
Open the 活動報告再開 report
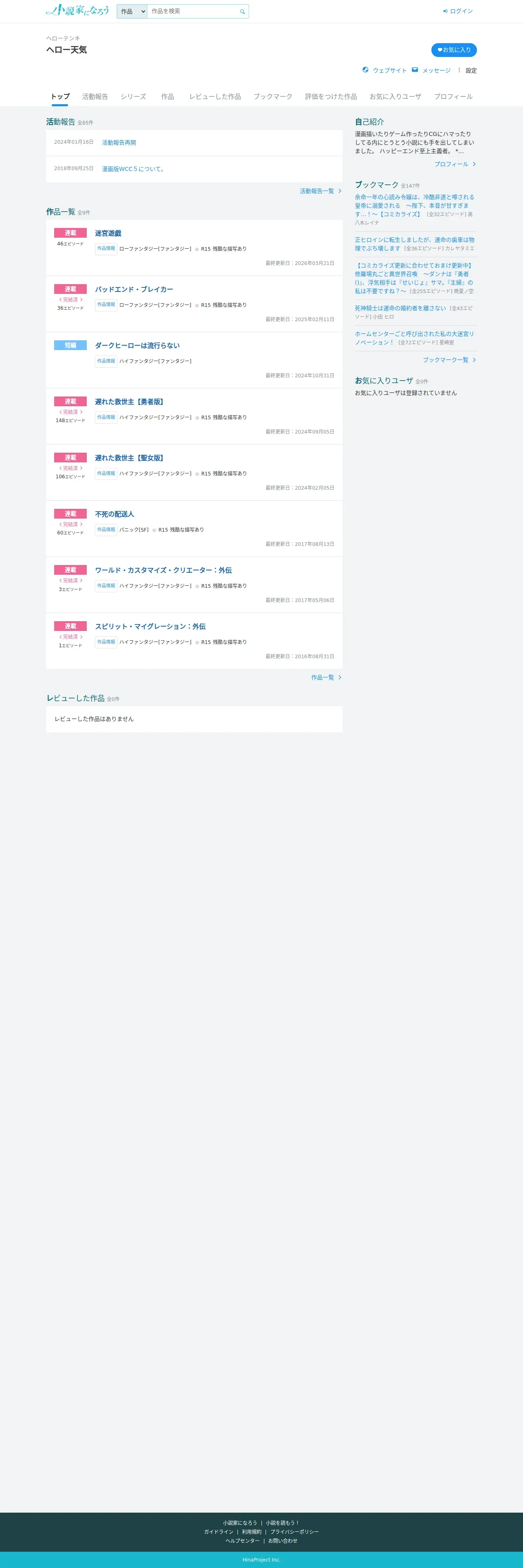click(119, 142)
